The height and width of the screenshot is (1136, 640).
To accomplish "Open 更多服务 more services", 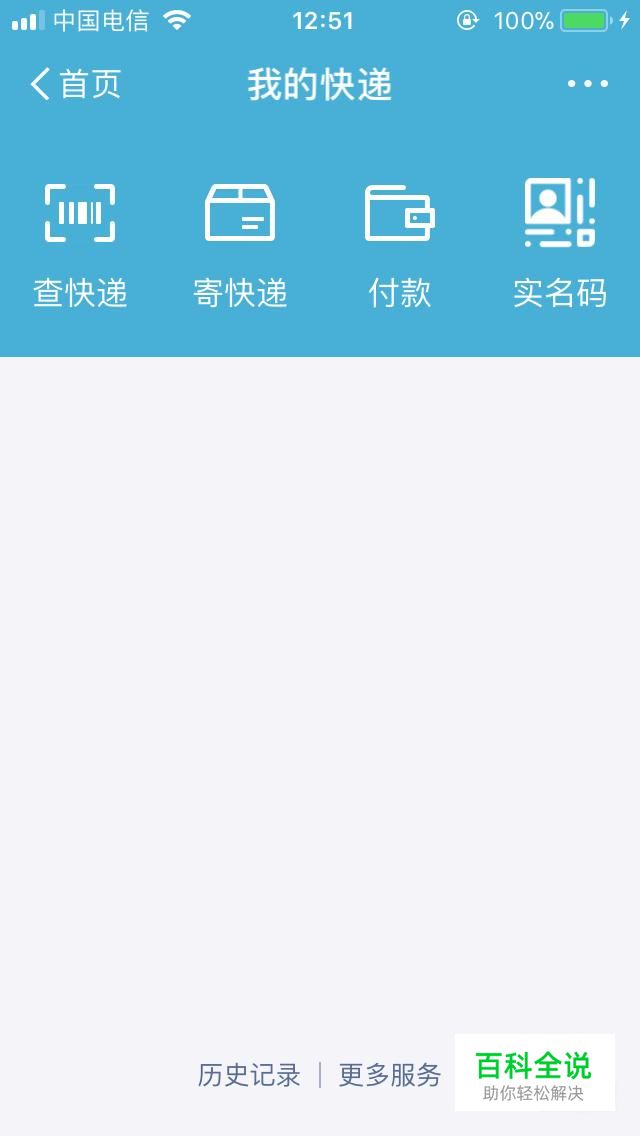I will pos(390,1075).
